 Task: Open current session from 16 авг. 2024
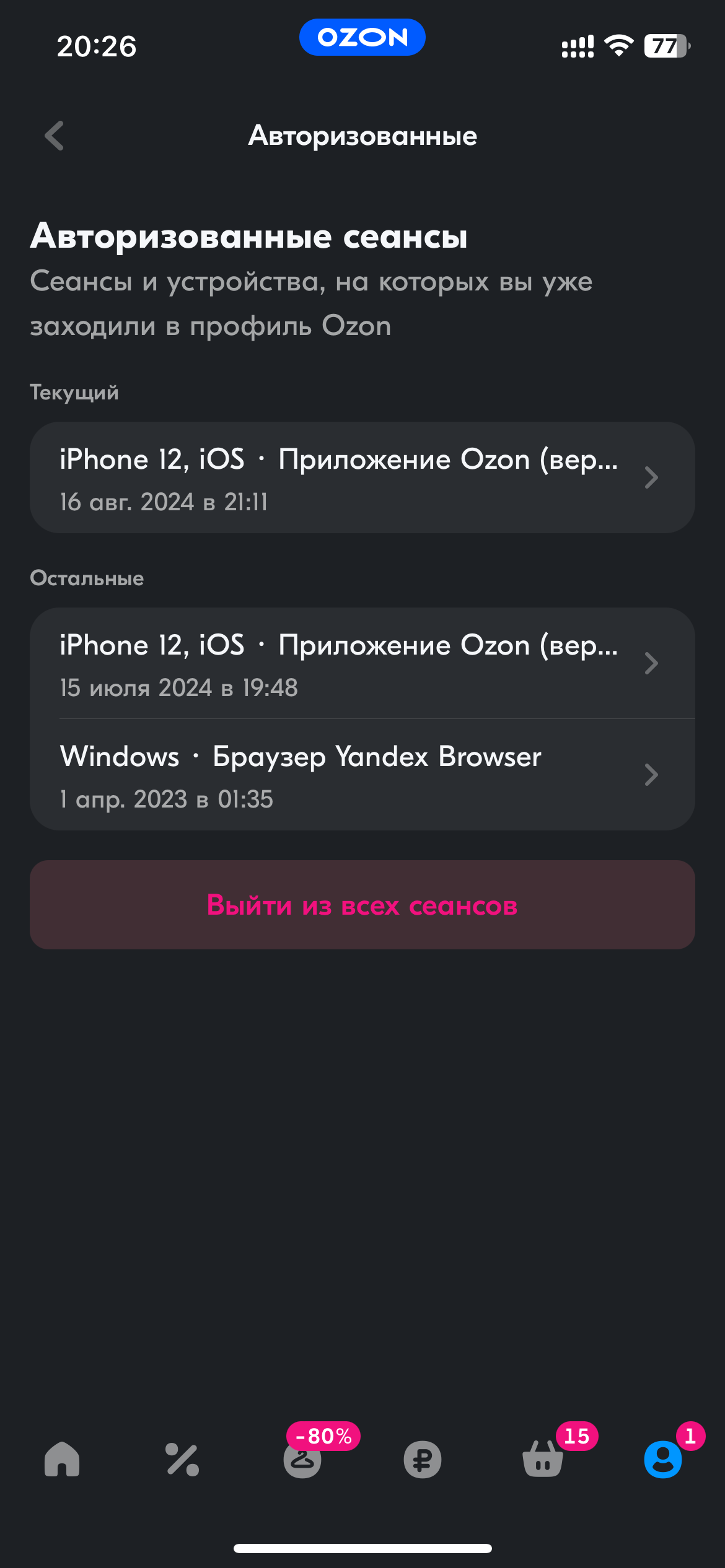tap(362, 477)
